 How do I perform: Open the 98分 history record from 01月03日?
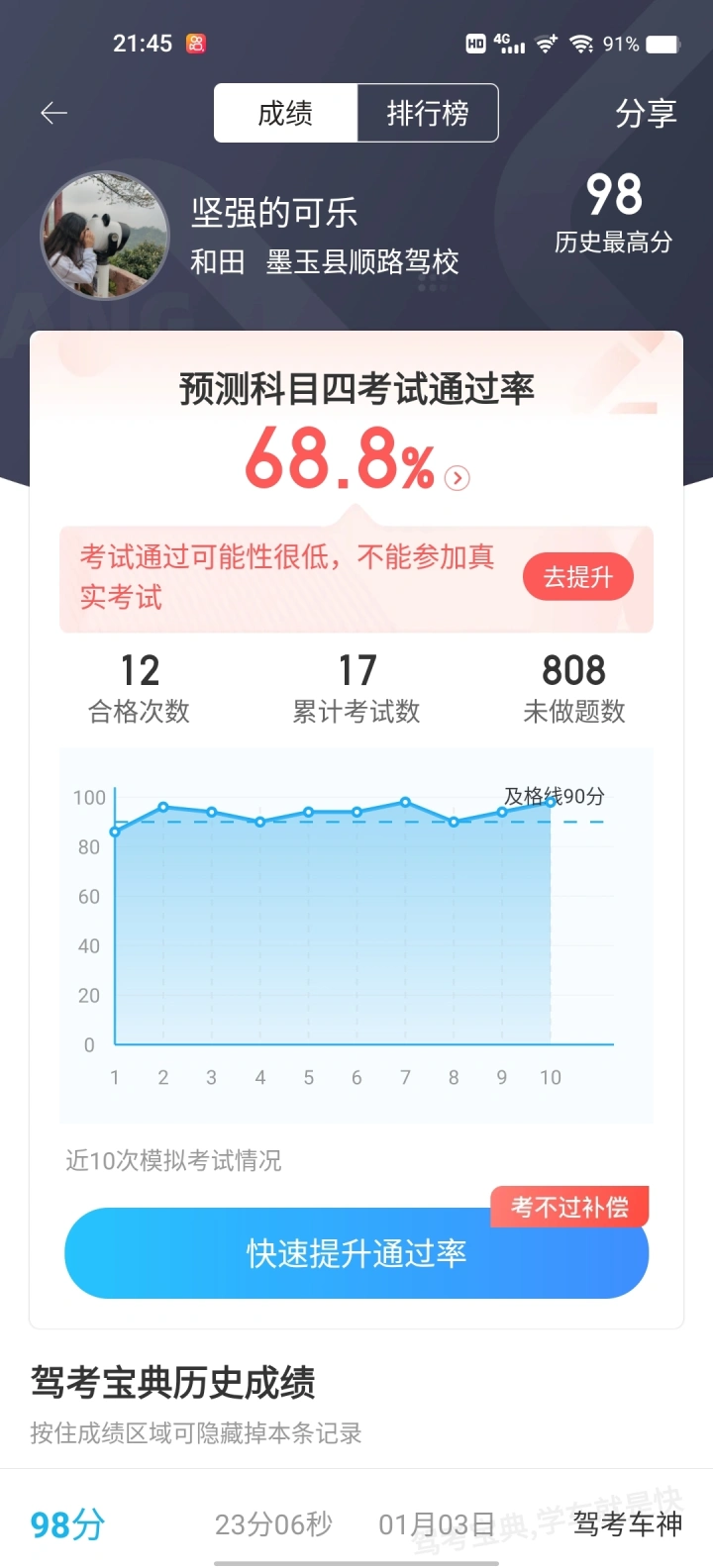tap(356, 1523)
